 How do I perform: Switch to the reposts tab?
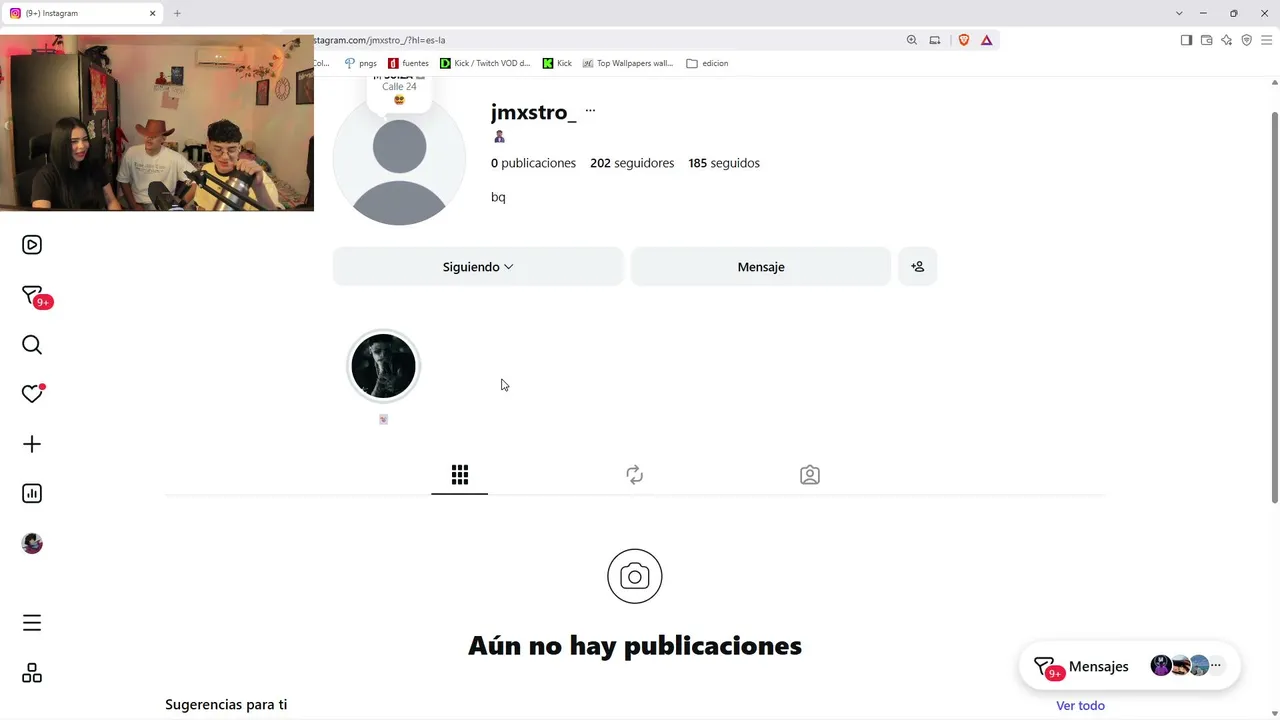click(635, 475)
